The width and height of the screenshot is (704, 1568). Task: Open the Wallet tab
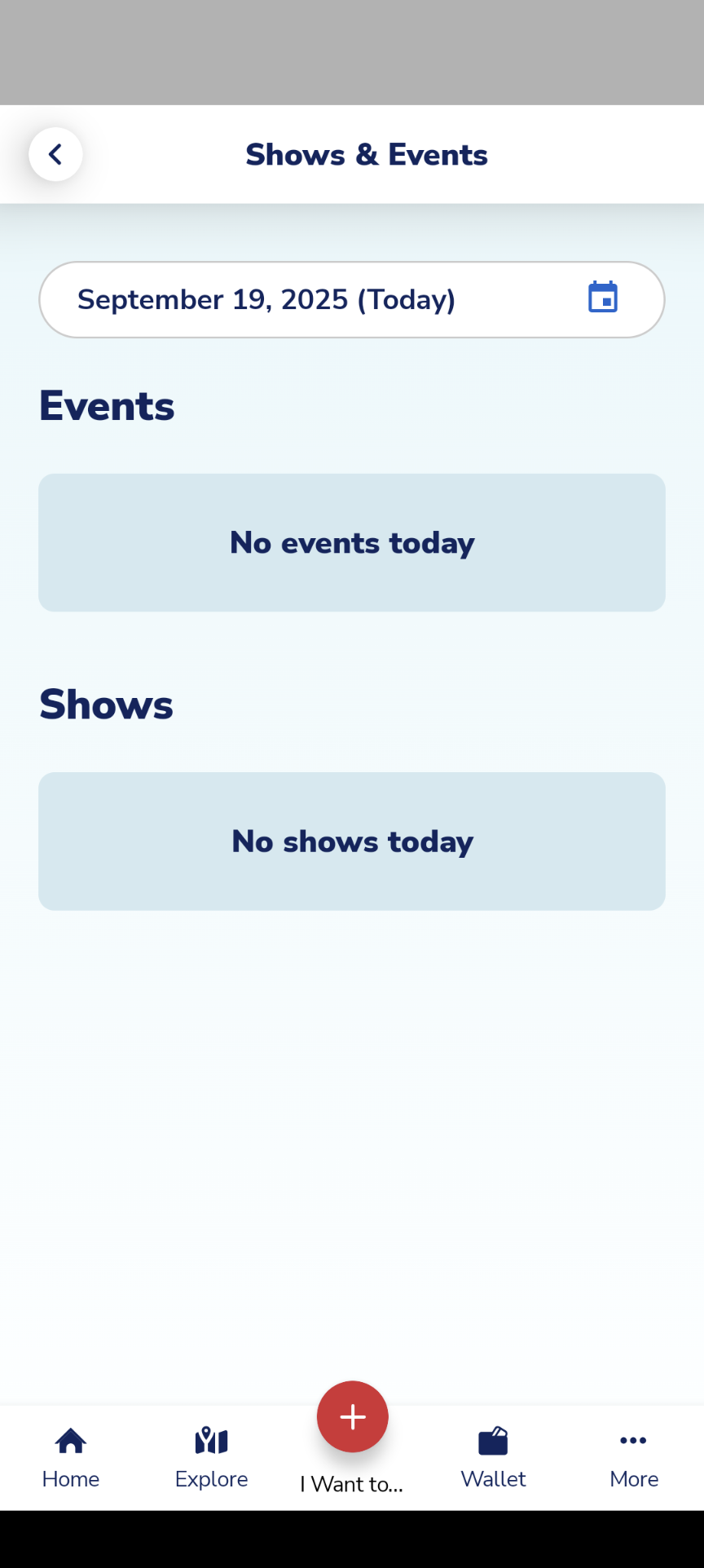493,1457
